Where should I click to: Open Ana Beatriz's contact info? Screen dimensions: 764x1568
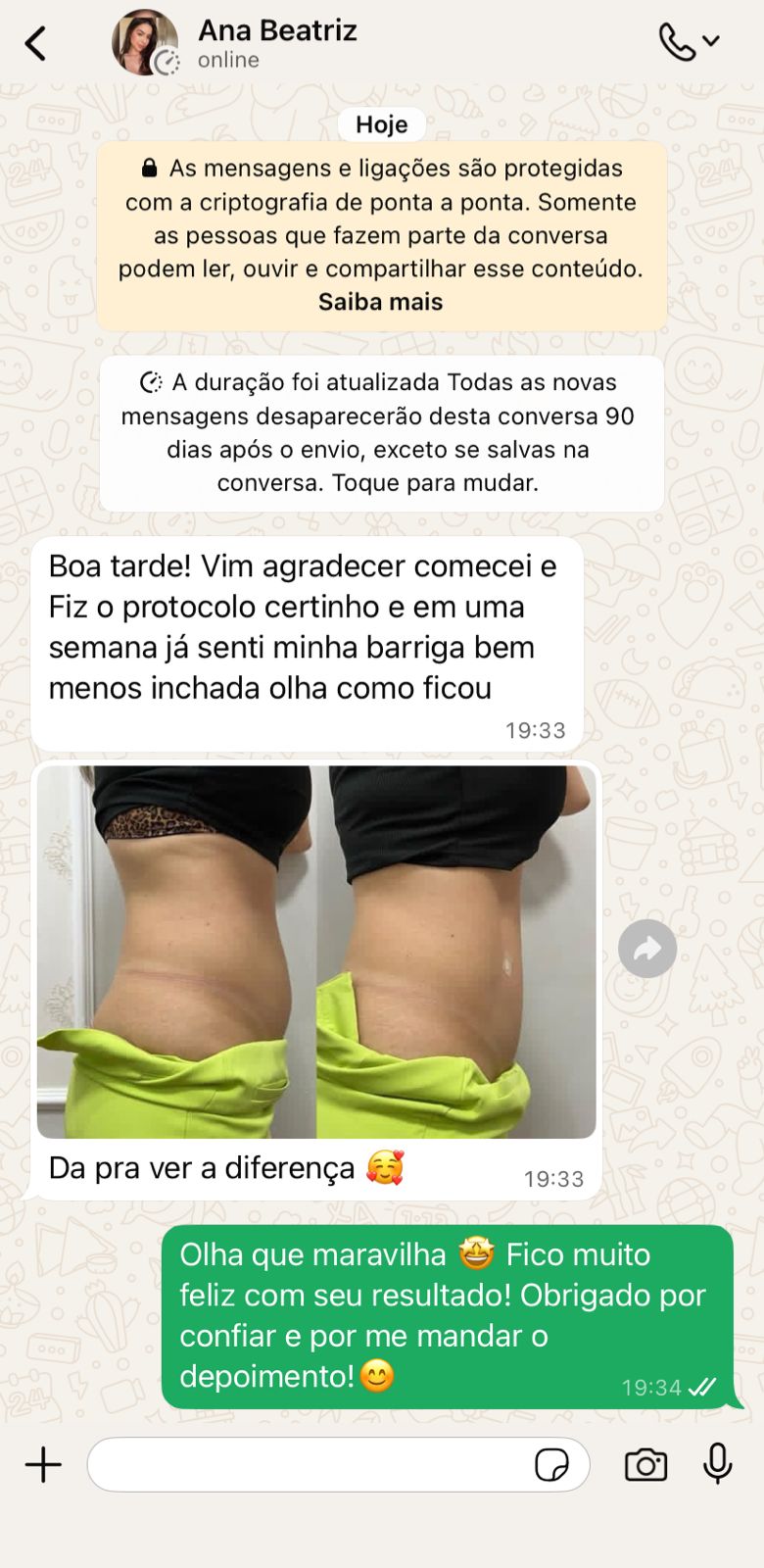(x=277, y=43)
